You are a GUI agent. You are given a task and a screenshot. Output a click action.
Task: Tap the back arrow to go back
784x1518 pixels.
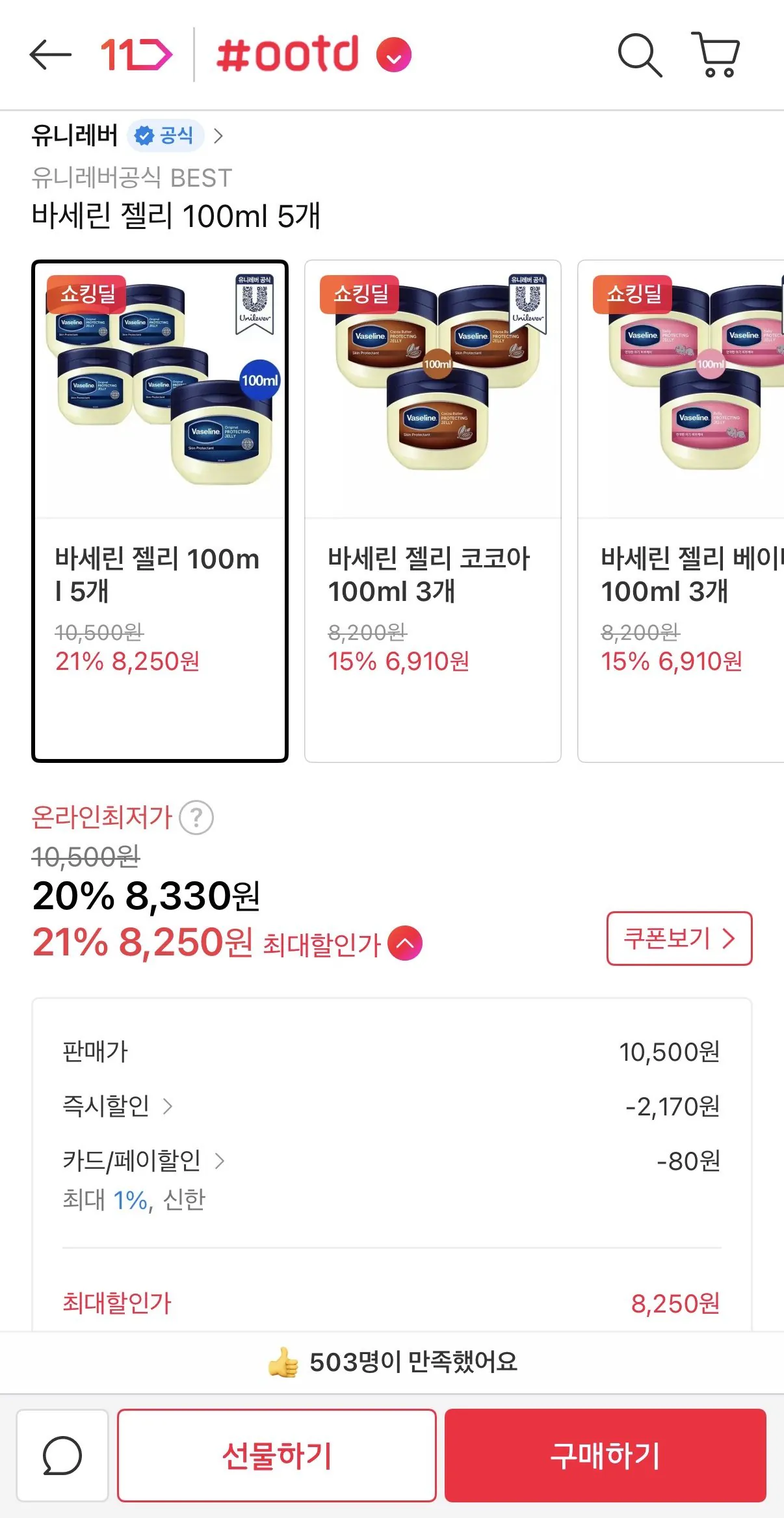(x=52, y=55)
